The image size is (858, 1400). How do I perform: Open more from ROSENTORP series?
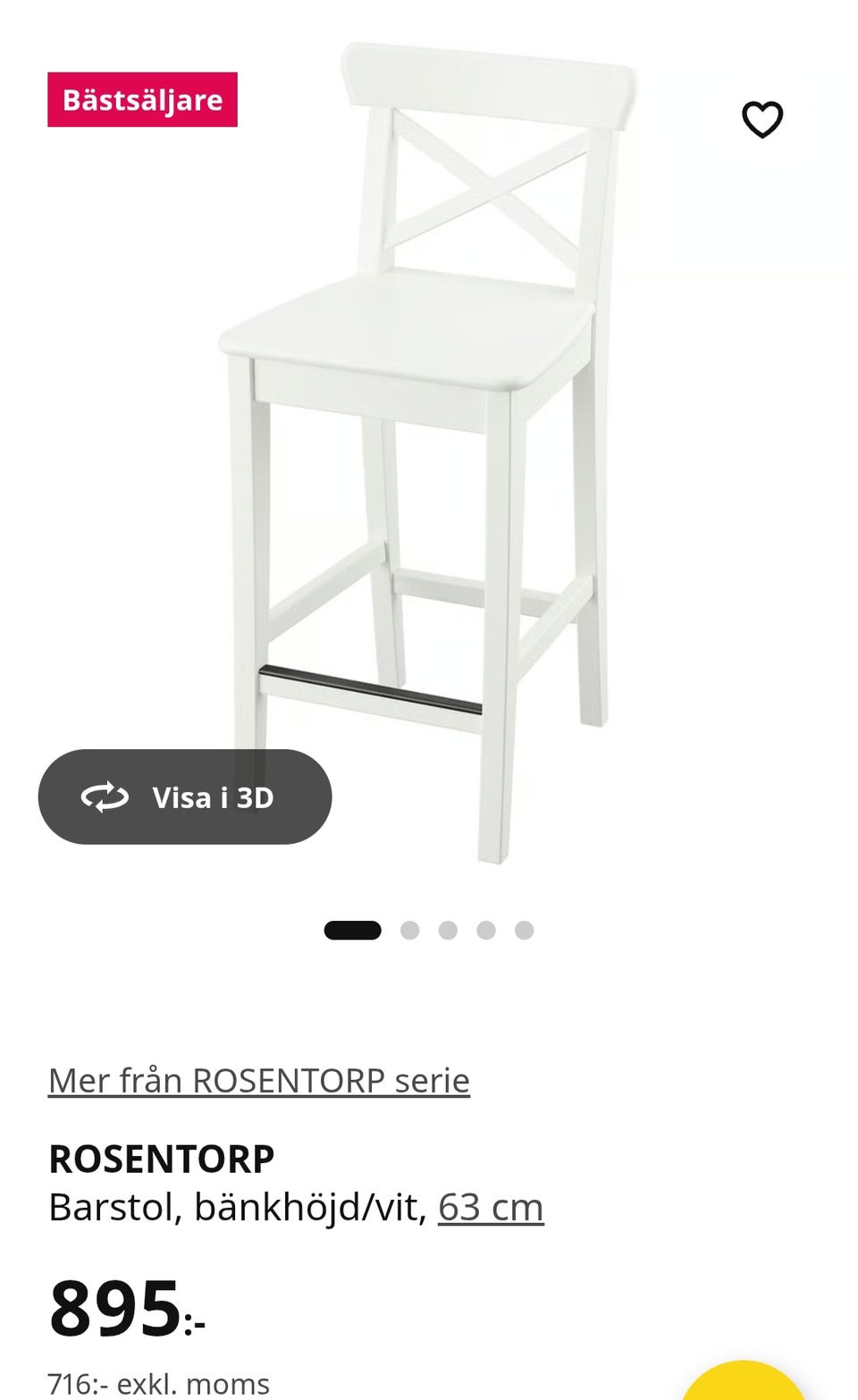258,1080
